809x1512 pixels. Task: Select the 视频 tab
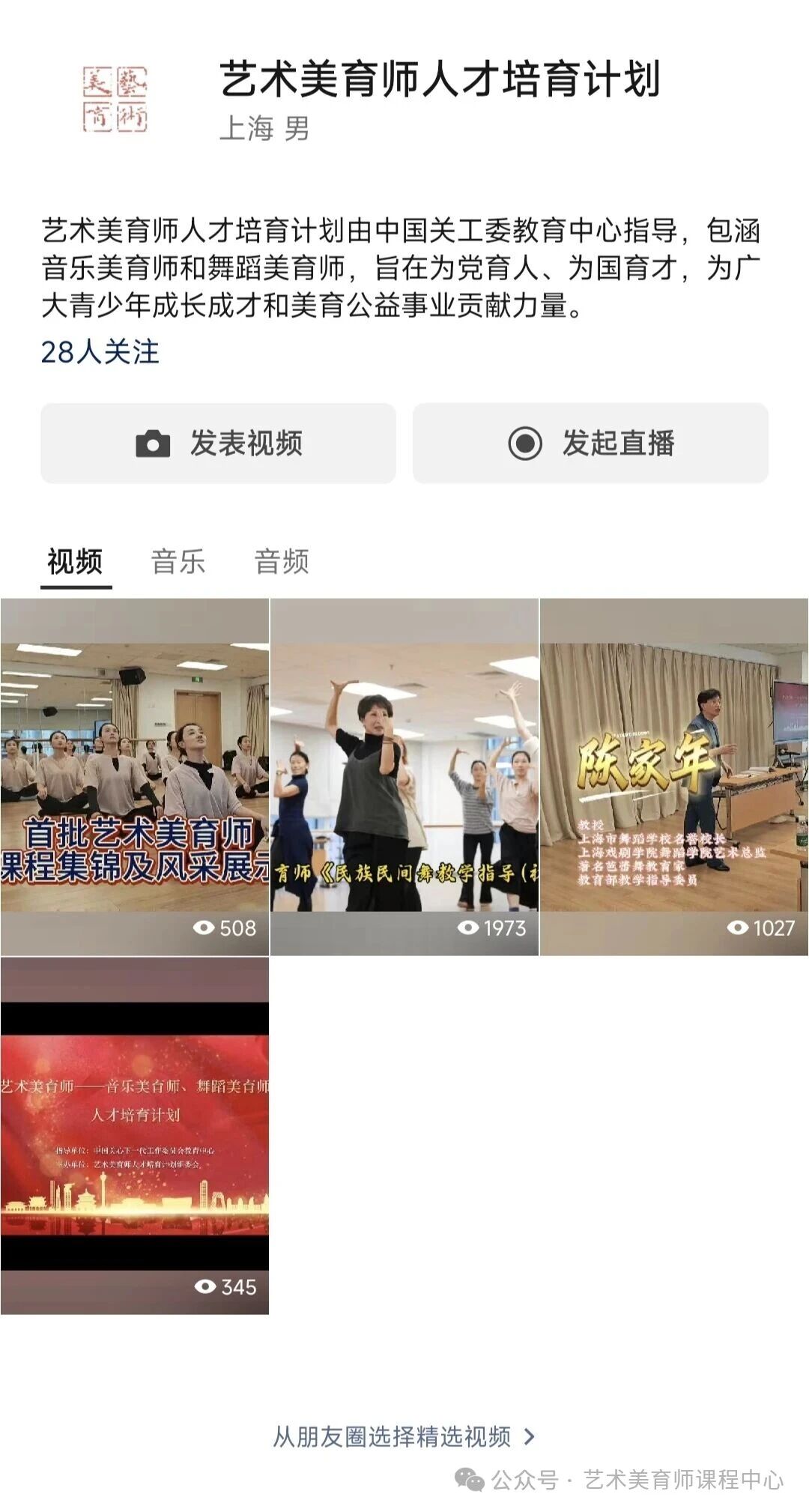[x=75, y=562]
